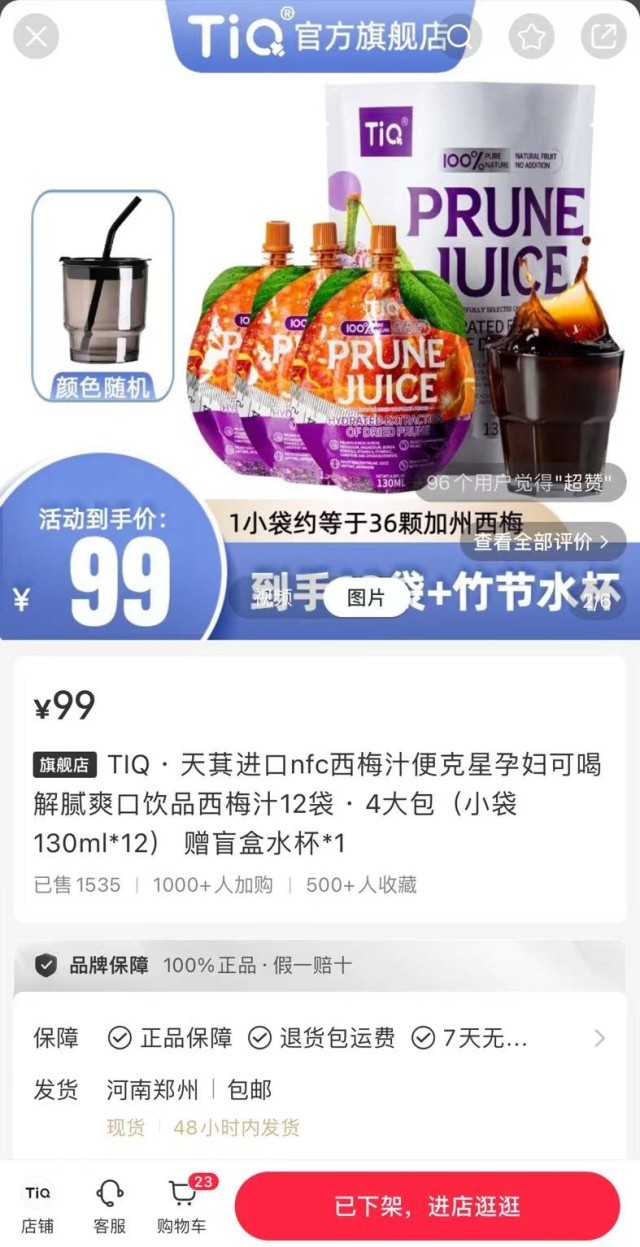Share this product listing
Viewport: 640px width, 1247px height.
point(603,38)
